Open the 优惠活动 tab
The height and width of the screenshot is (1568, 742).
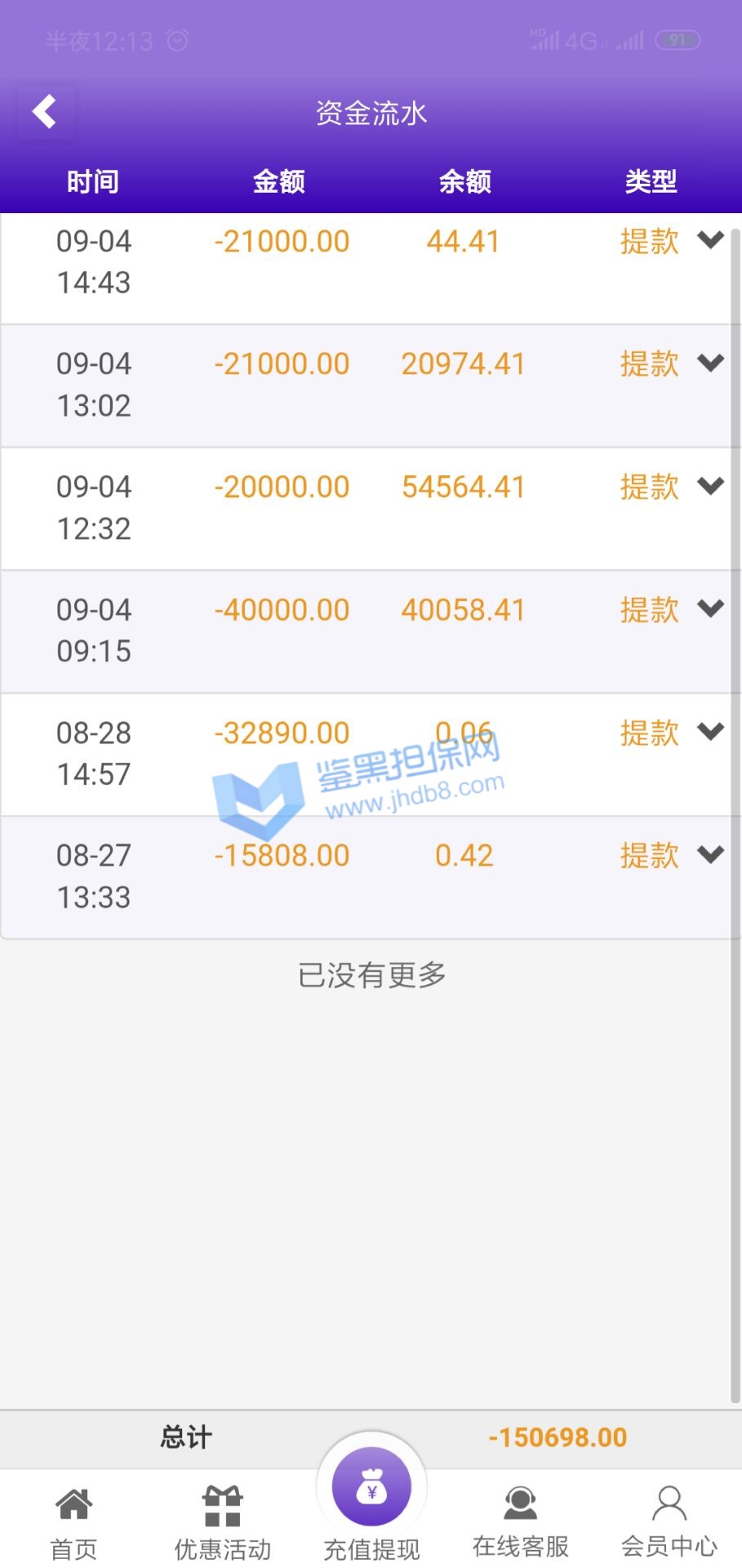(222, 1522)
